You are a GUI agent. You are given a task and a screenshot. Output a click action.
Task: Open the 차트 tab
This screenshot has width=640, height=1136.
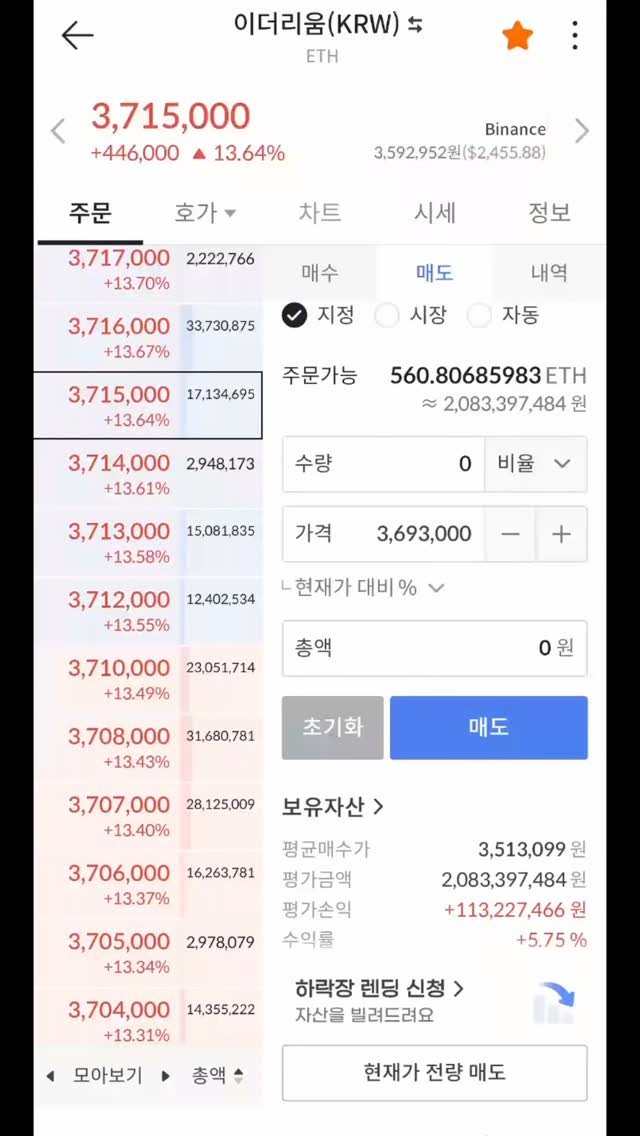point(320,212)
